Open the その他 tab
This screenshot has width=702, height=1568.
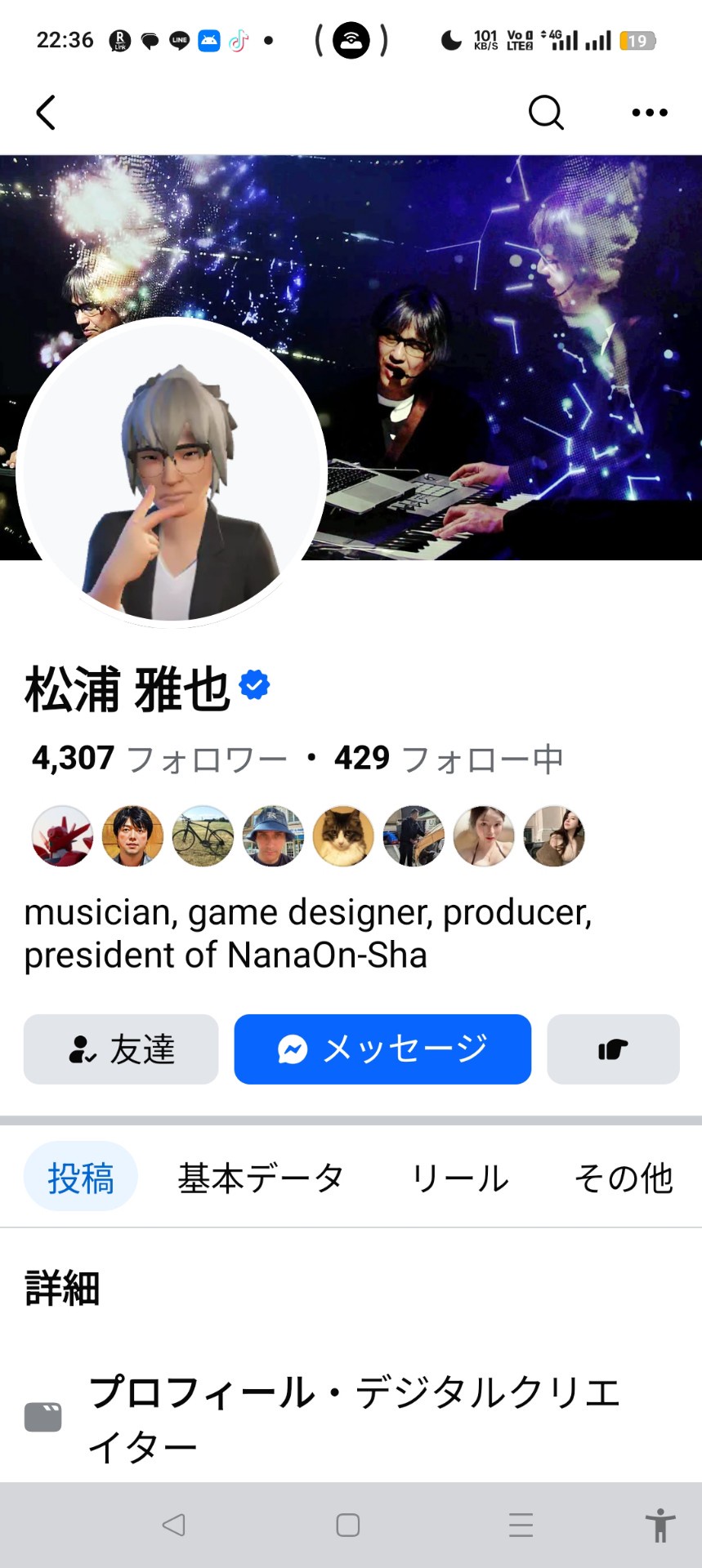tap(624, 1178)
